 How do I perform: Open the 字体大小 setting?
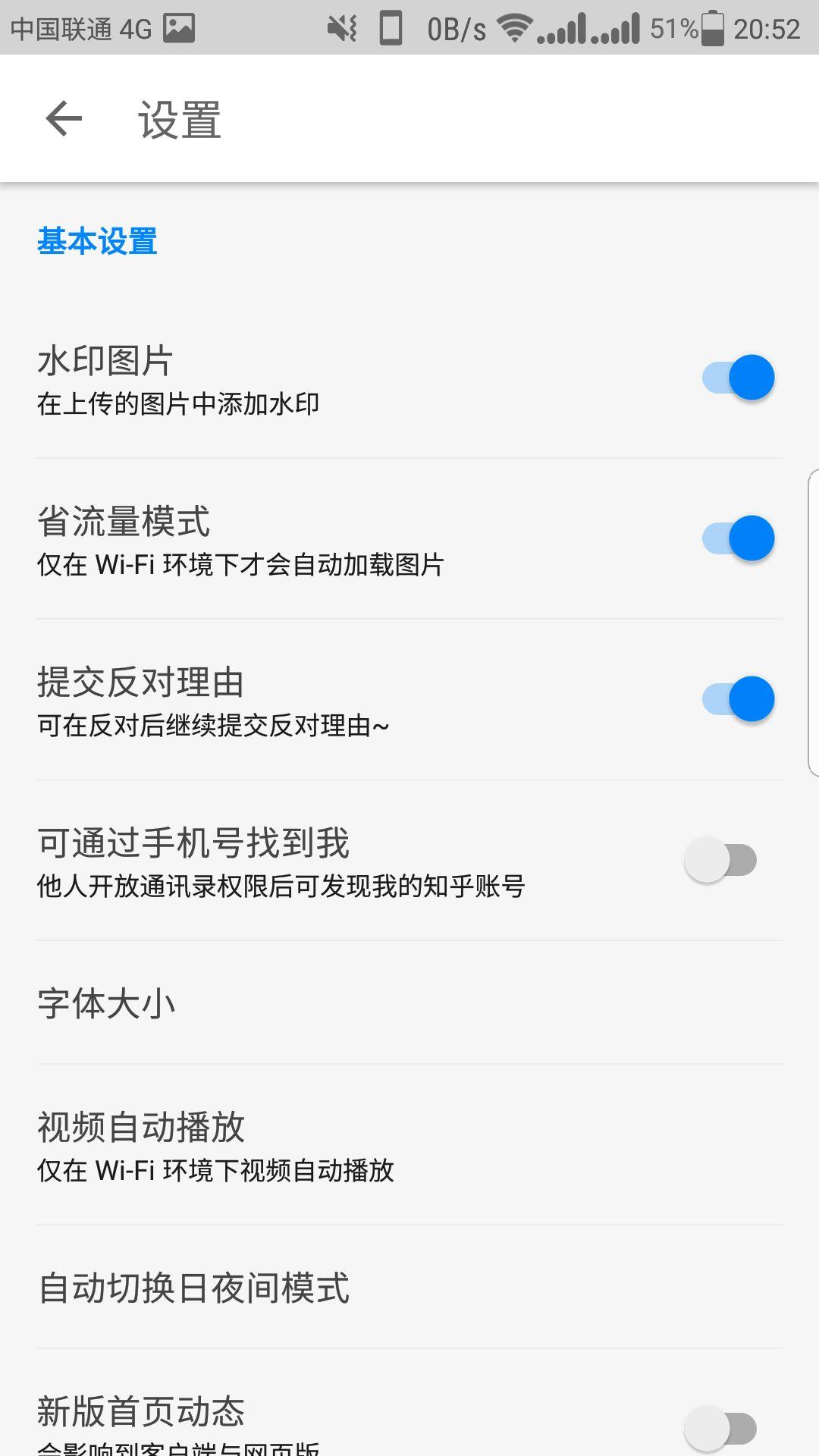pos(409,1003)
